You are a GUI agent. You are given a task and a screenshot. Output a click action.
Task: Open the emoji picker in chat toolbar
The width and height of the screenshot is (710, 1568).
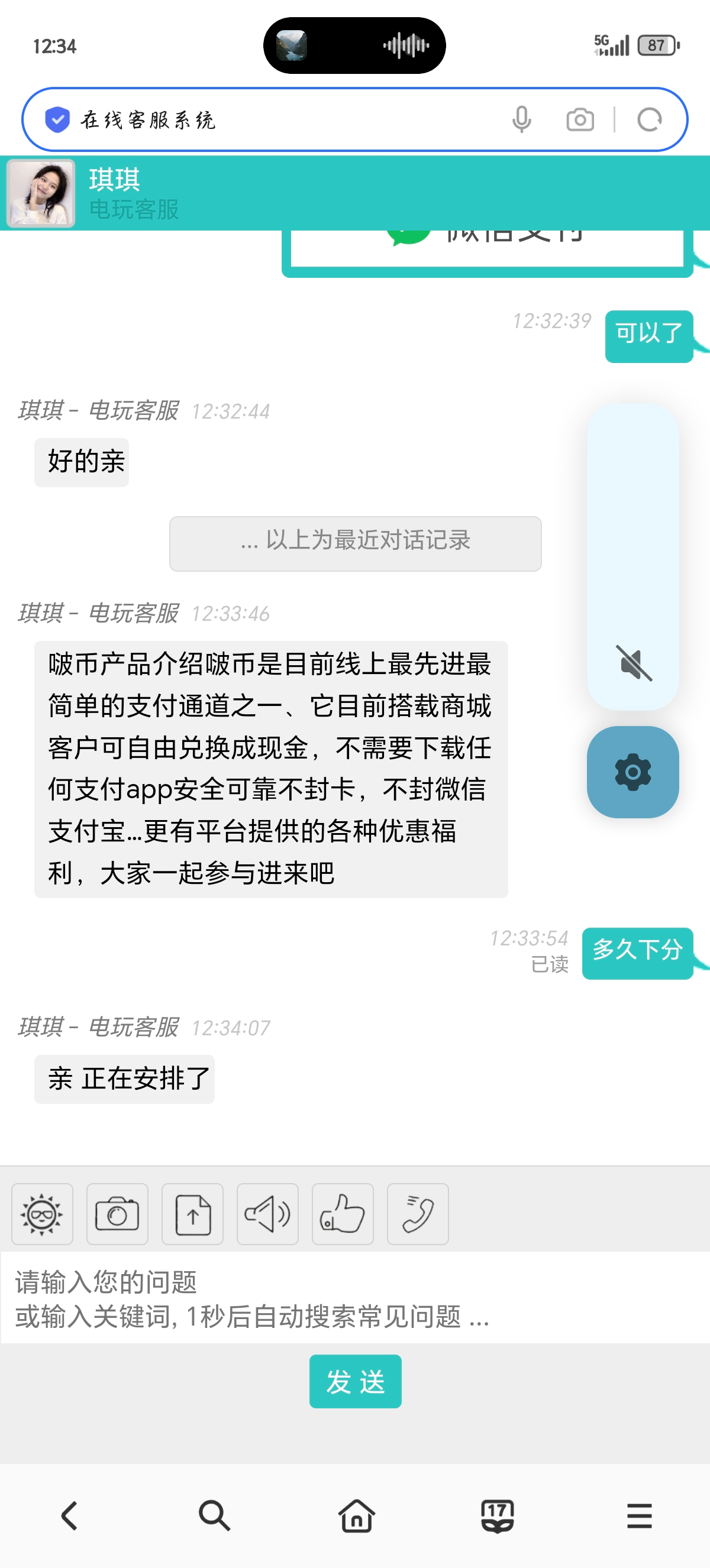tap(42, 1214)
